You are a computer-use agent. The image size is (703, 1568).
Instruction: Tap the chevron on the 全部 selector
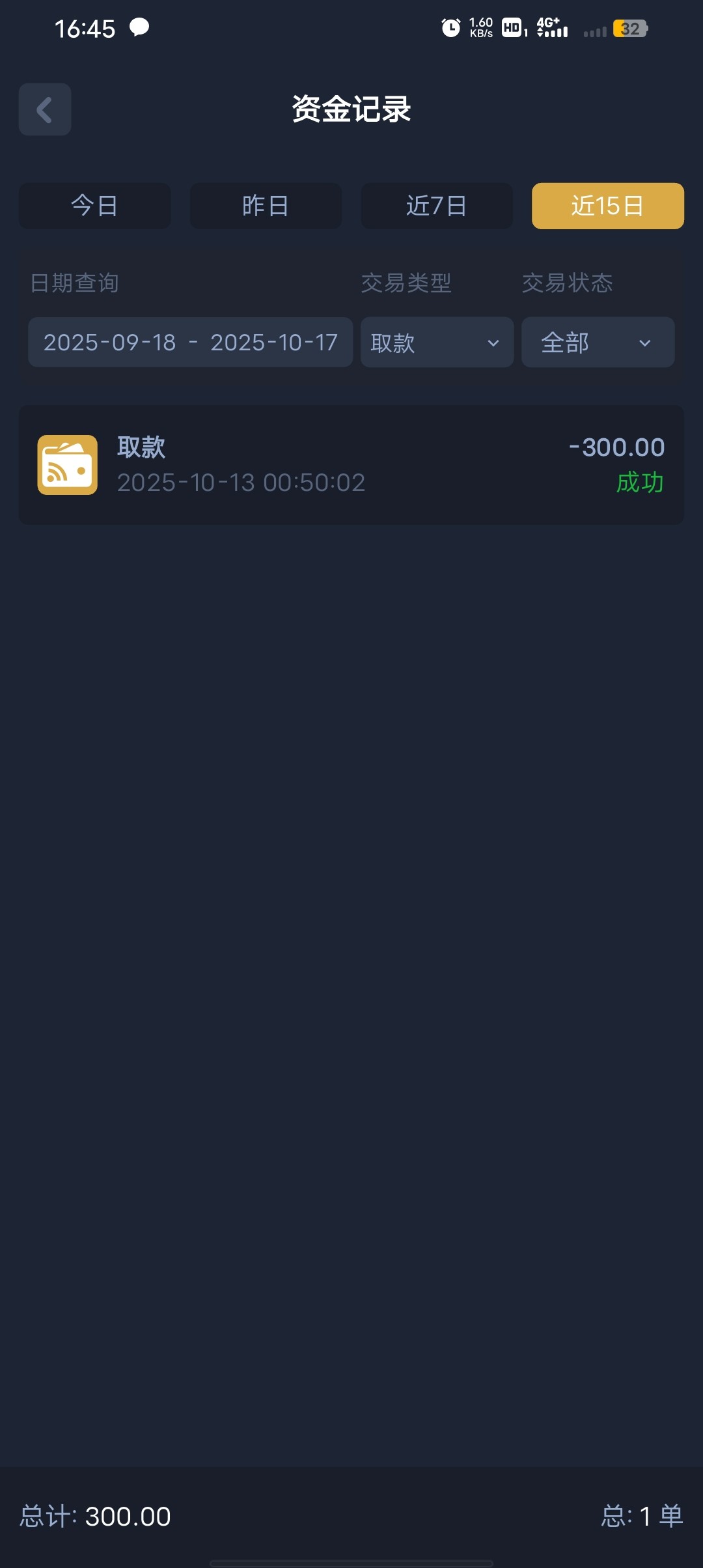click(x=644, y=343)
